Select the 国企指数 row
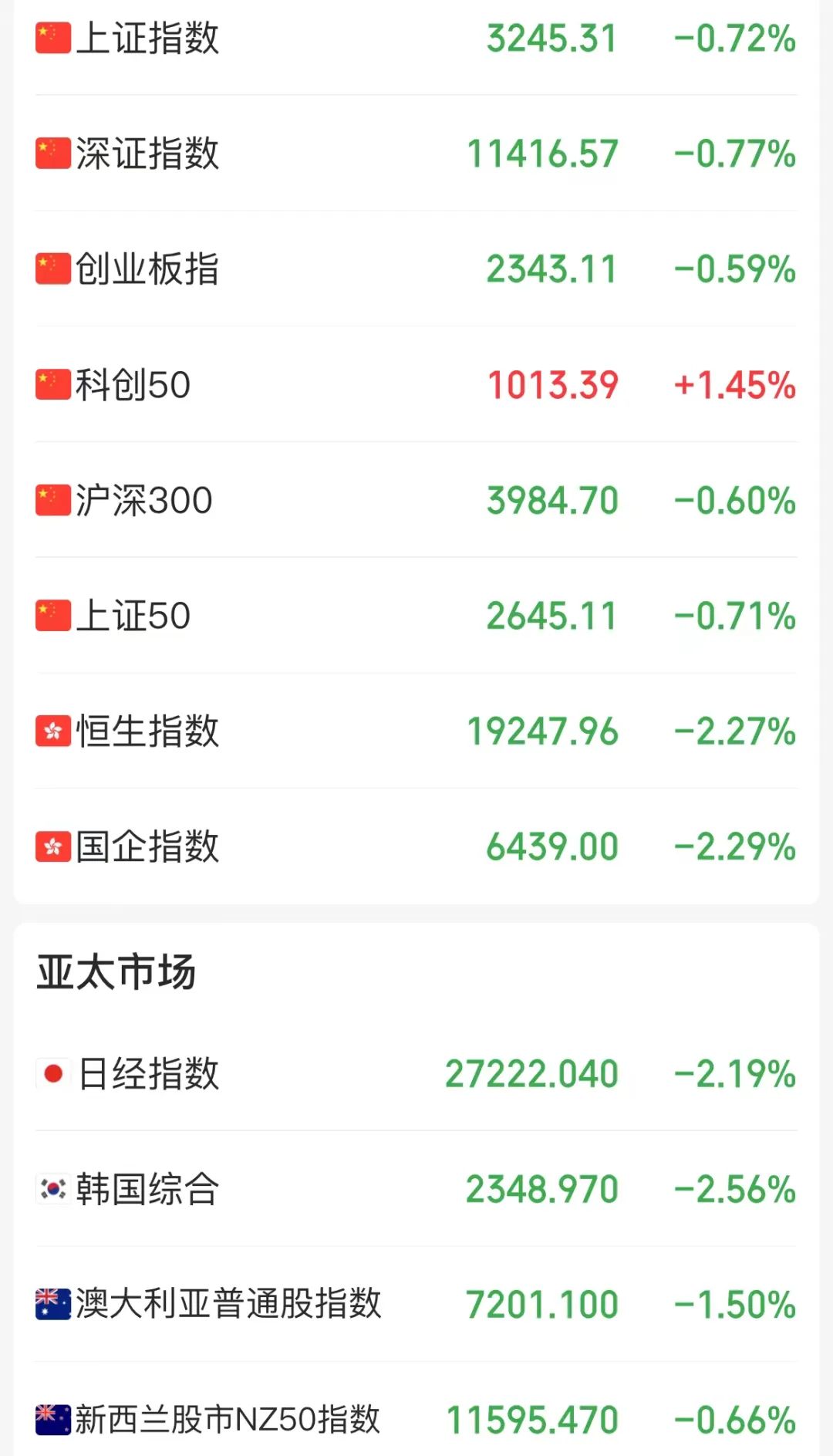Image resolution: width=833 pixels, height=1456 pixels. [x=416, y=846]
